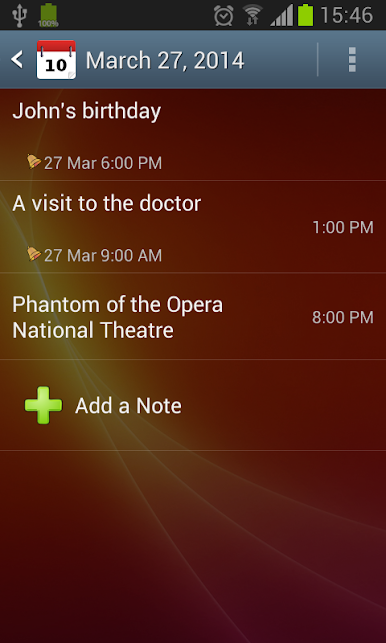
Task: Open the A visit to the doctor note
Action: pos(193,227)
